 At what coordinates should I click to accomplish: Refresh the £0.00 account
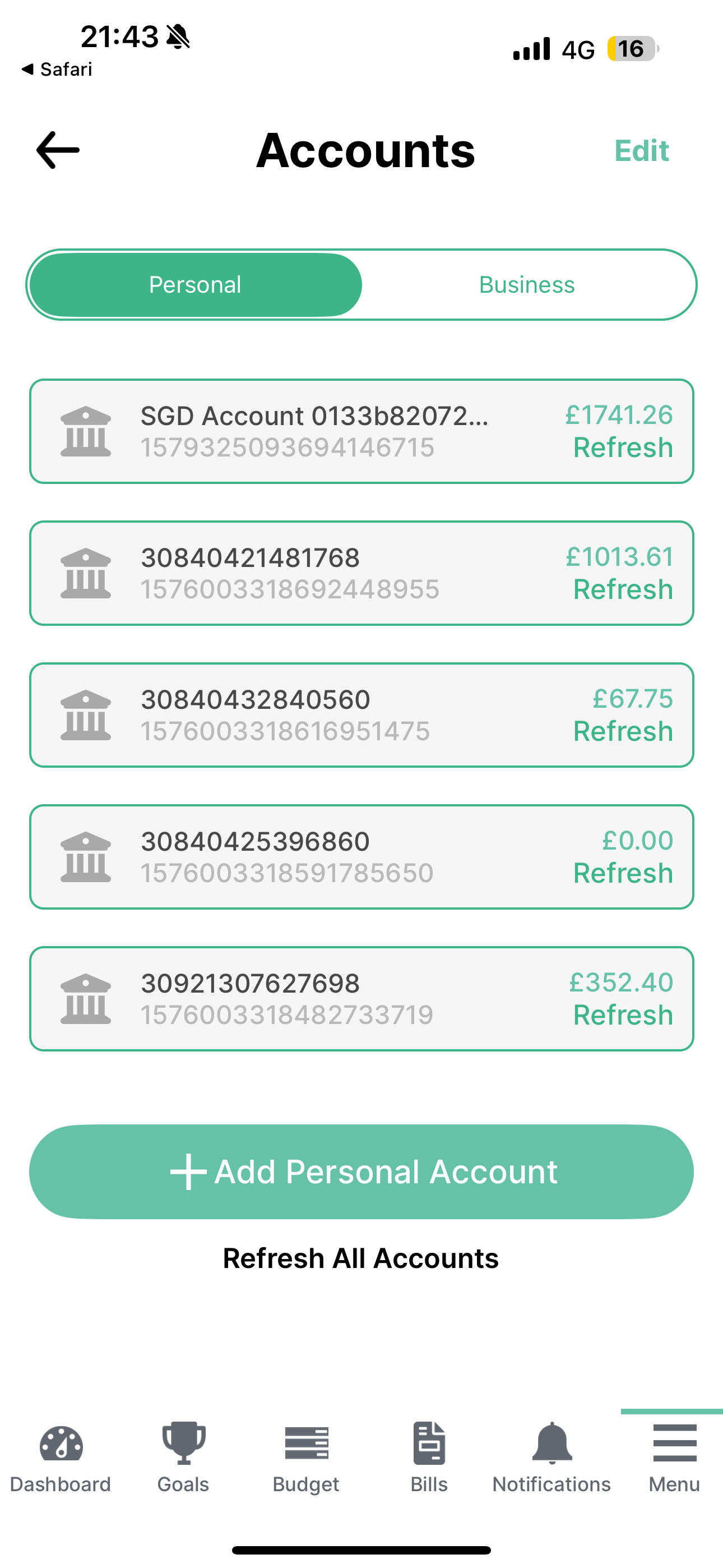[623, 874]
